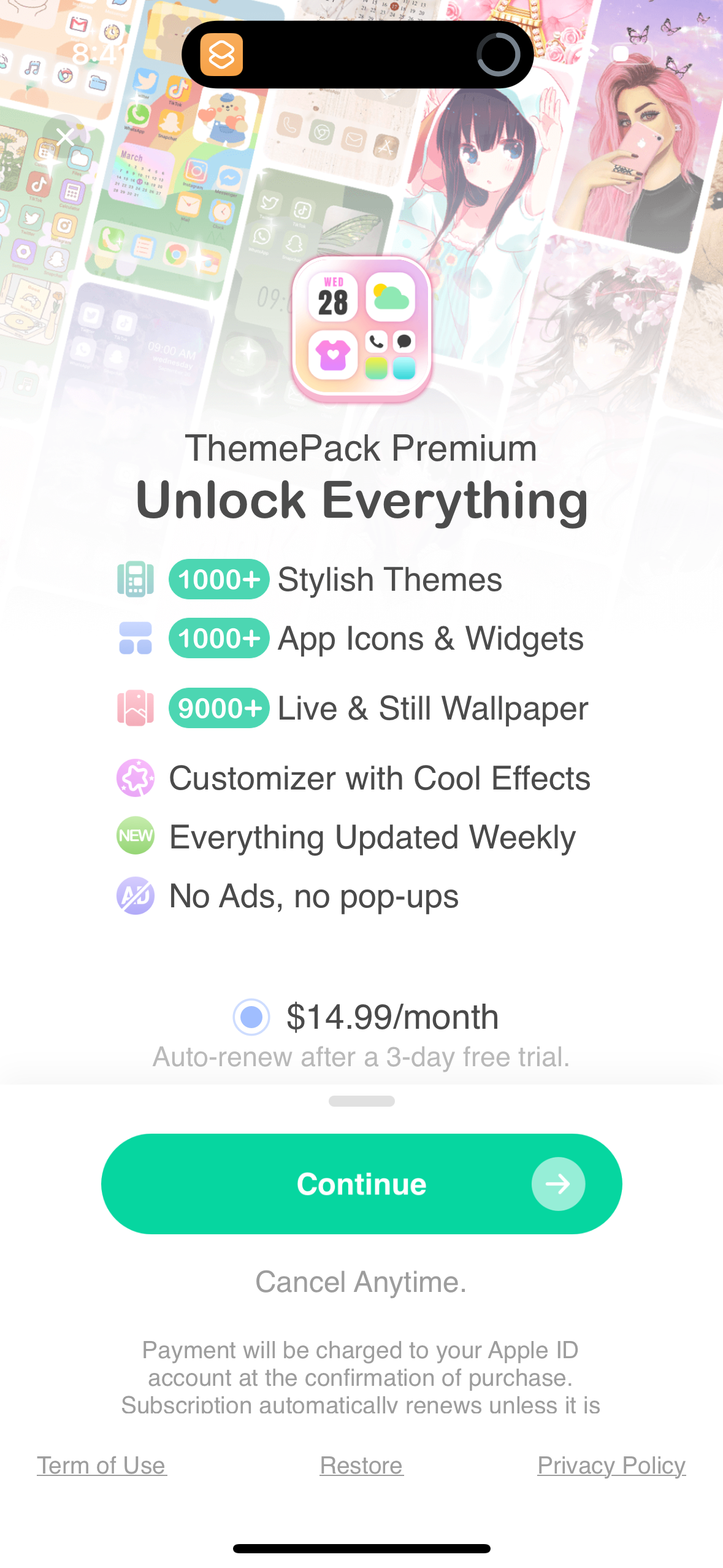The width and height of the screenshot is (723, 1568).
Task: Expand the bottom sheet using the drag handle
Action: click(x=361, y=1101)
